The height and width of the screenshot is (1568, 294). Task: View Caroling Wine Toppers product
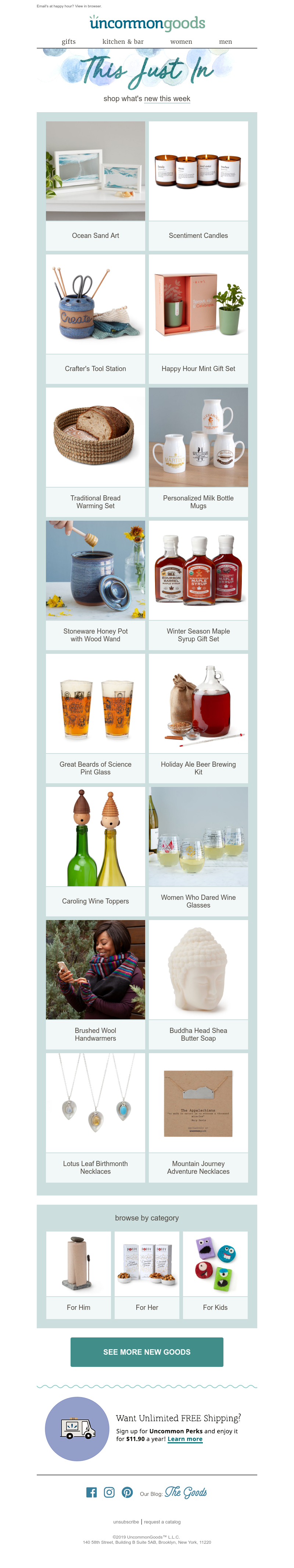click(96, 901)
